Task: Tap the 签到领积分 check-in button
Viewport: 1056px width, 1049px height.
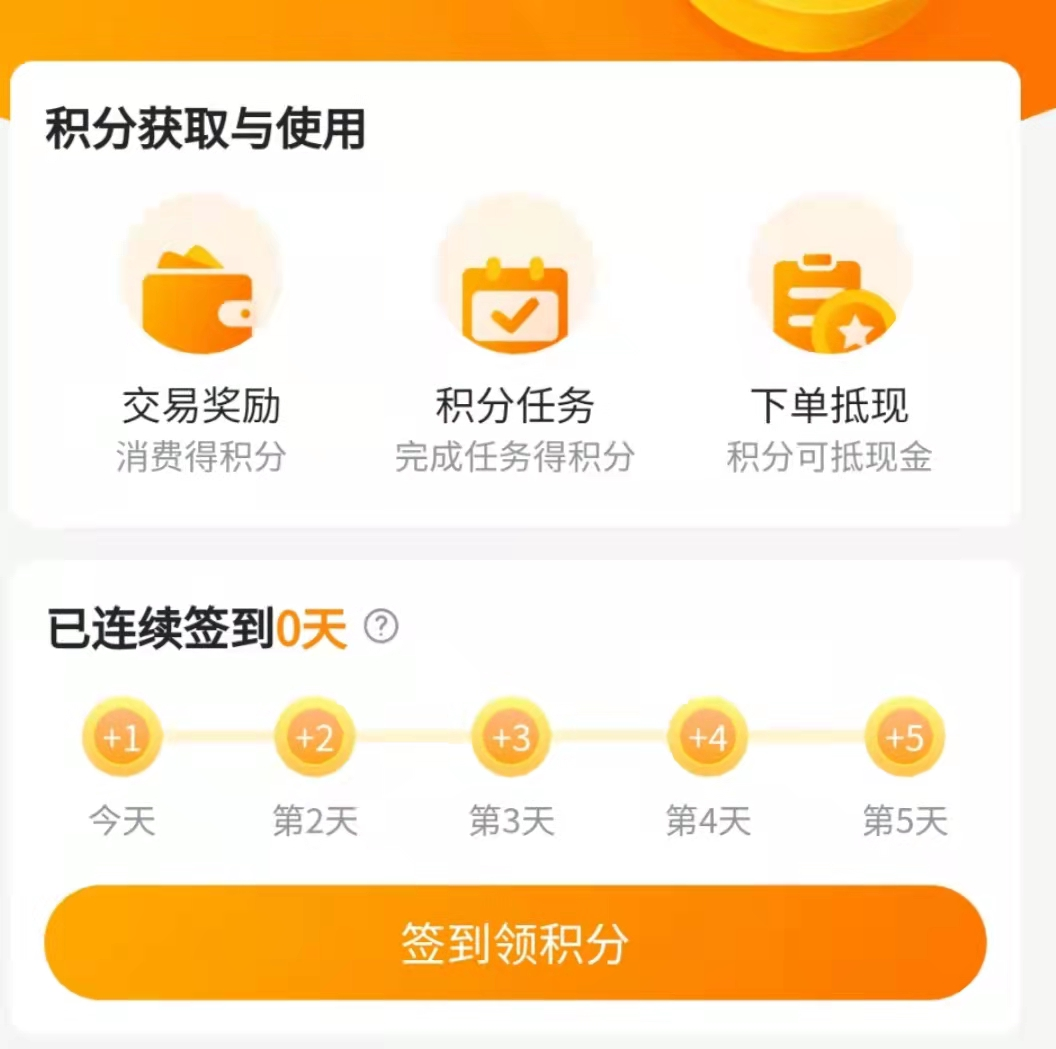Action: tap(515, 943)
